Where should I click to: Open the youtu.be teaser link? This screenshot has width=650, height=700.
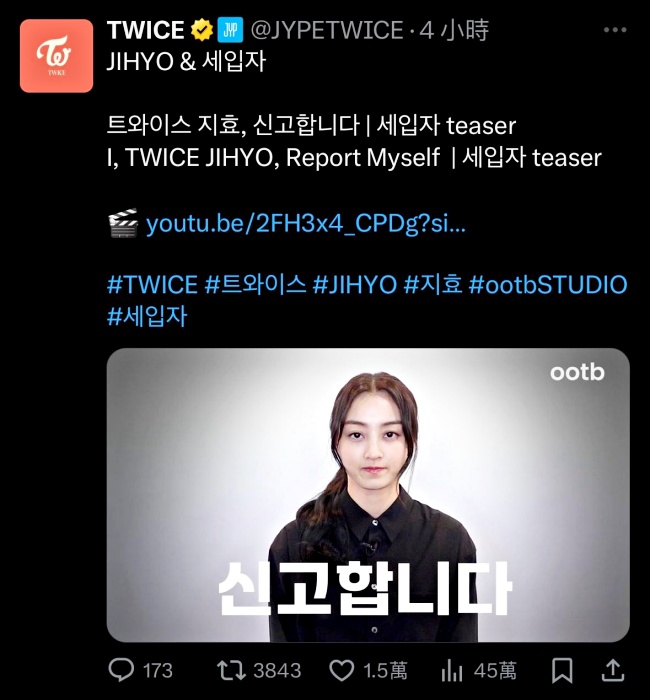pyautogui.click(x=305, y=223)
